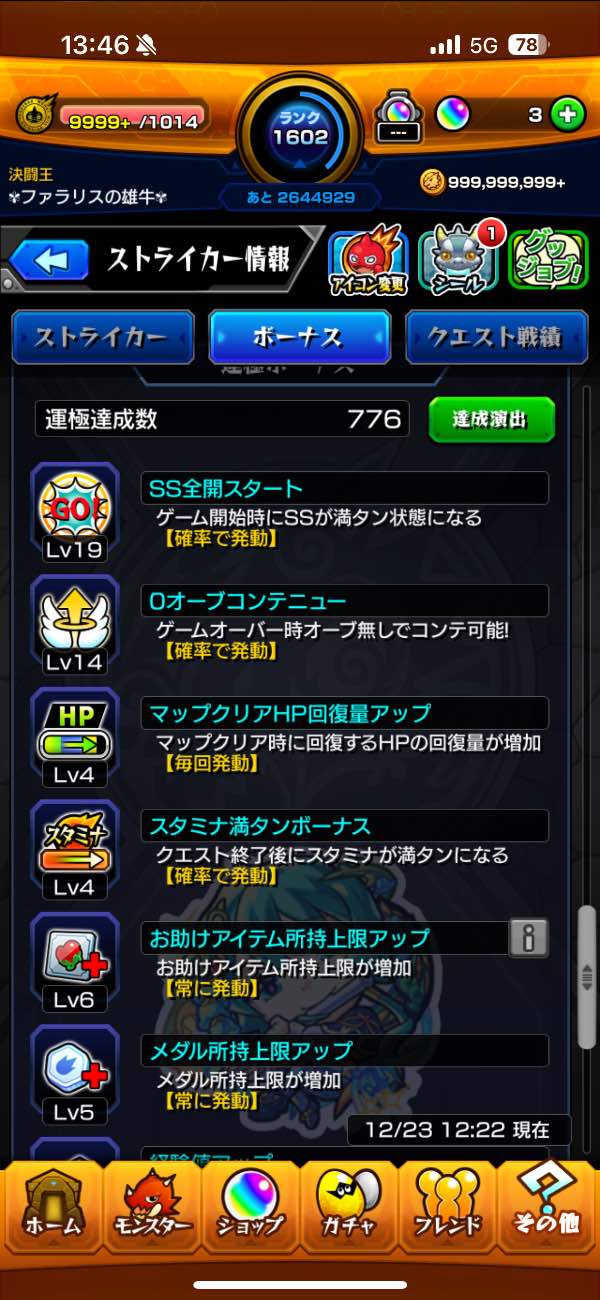This screenshot has height=1300, width=600.
Task: Switch to the クエスト戦績 tab
Action: [x=495, y=338]
